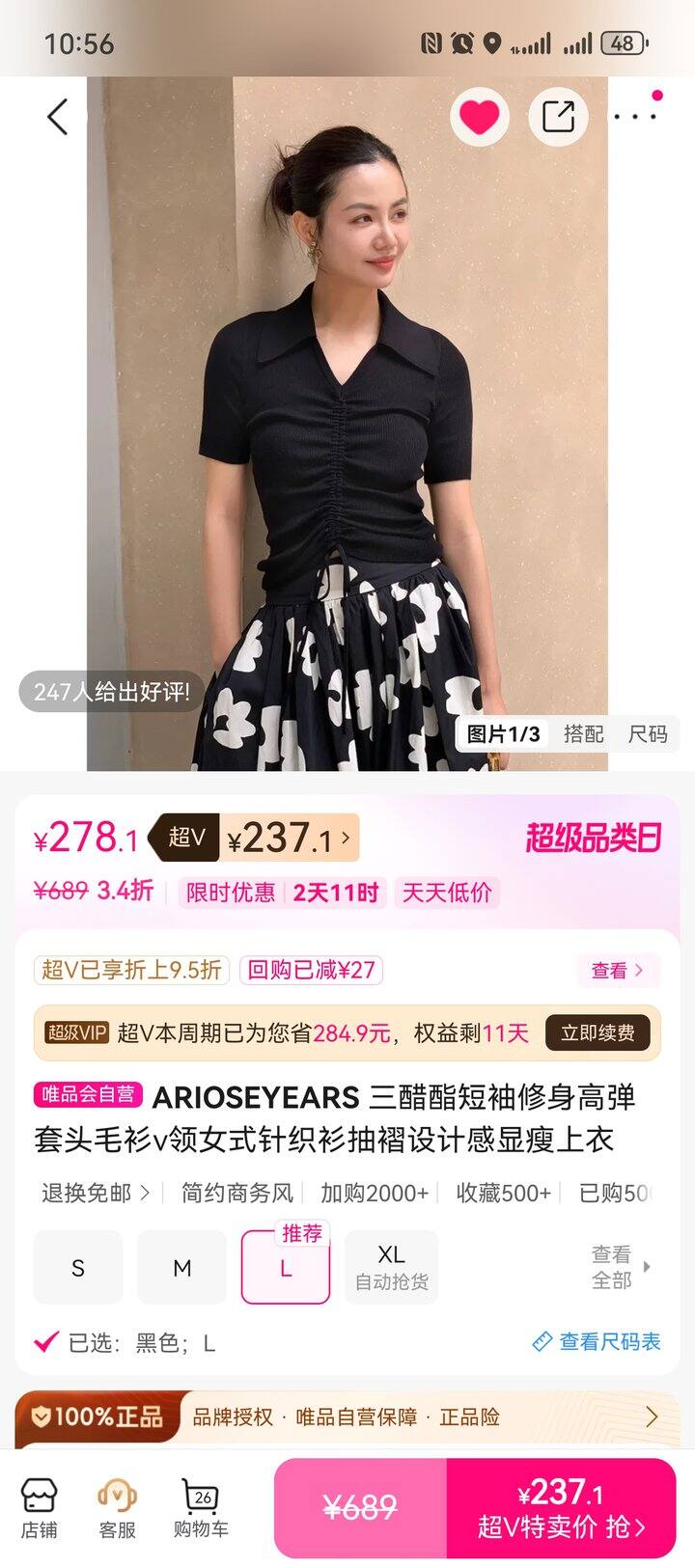Switch to the 搭配 image tab
This screenshot has height=1568, width=695.
(583, 734)
